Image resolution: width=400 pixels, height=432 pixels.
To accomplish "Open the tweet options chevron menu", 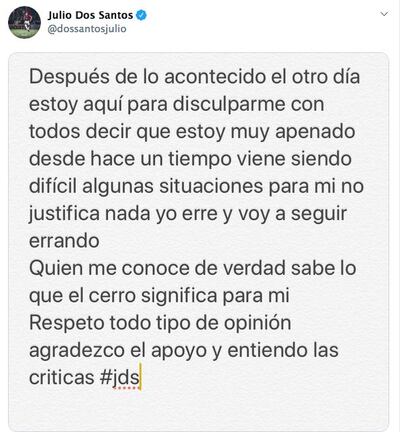I will pyautogui.click(x=384, y=14).
